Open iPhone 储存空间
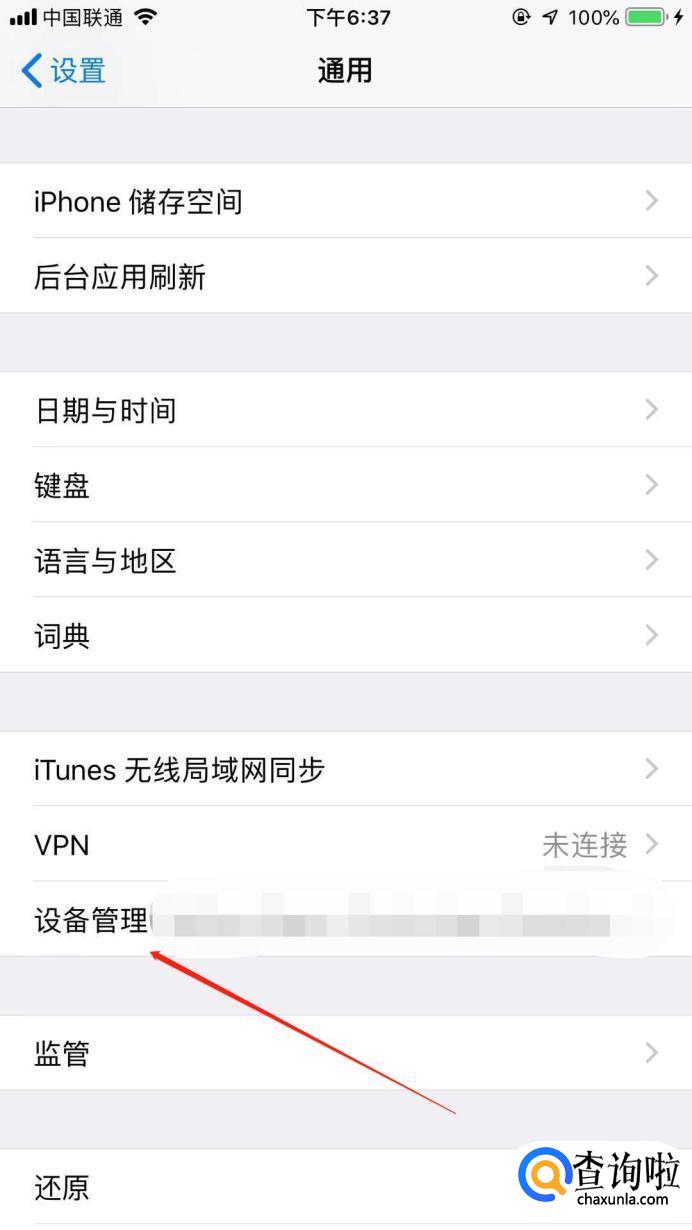 pyautogui.click(x=346, y=201)
